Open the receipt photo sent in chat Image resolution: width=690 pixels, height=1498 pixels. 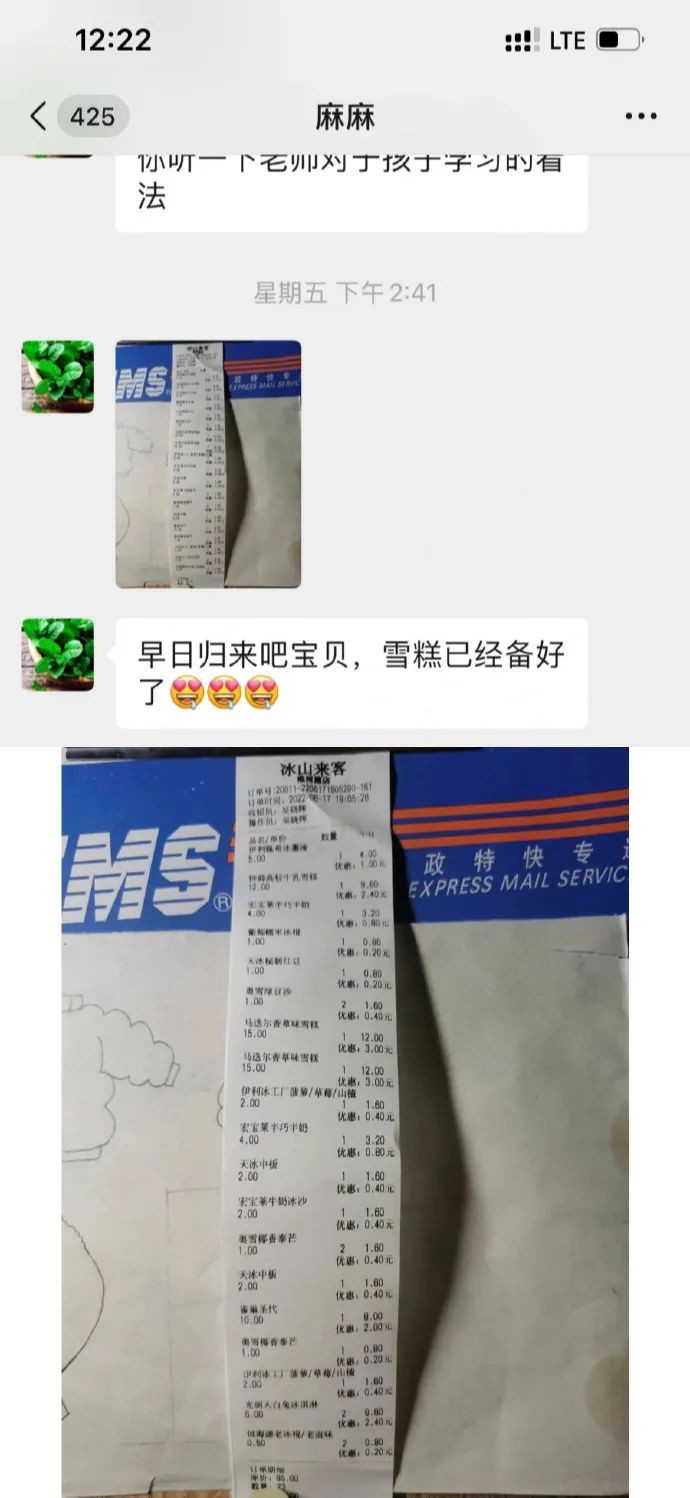pos(208,464)
